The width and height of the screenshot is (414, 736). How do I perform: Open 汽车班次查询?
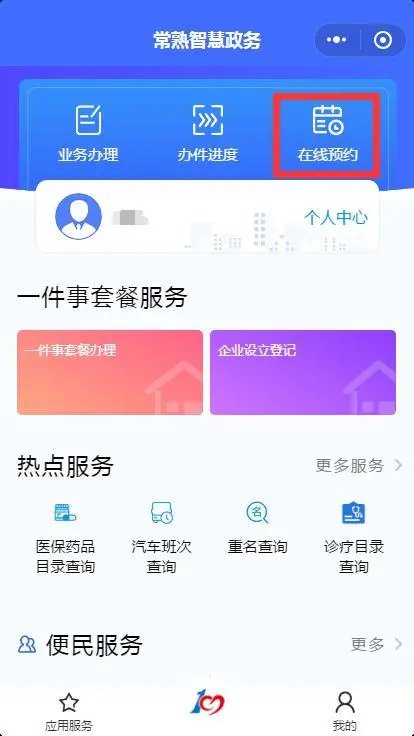[x=161, y=537]
